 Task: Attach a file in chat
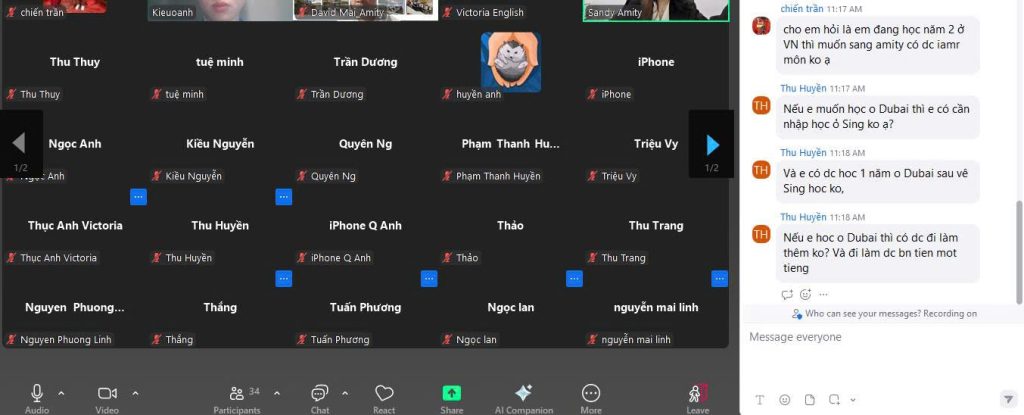click(808, 399)
